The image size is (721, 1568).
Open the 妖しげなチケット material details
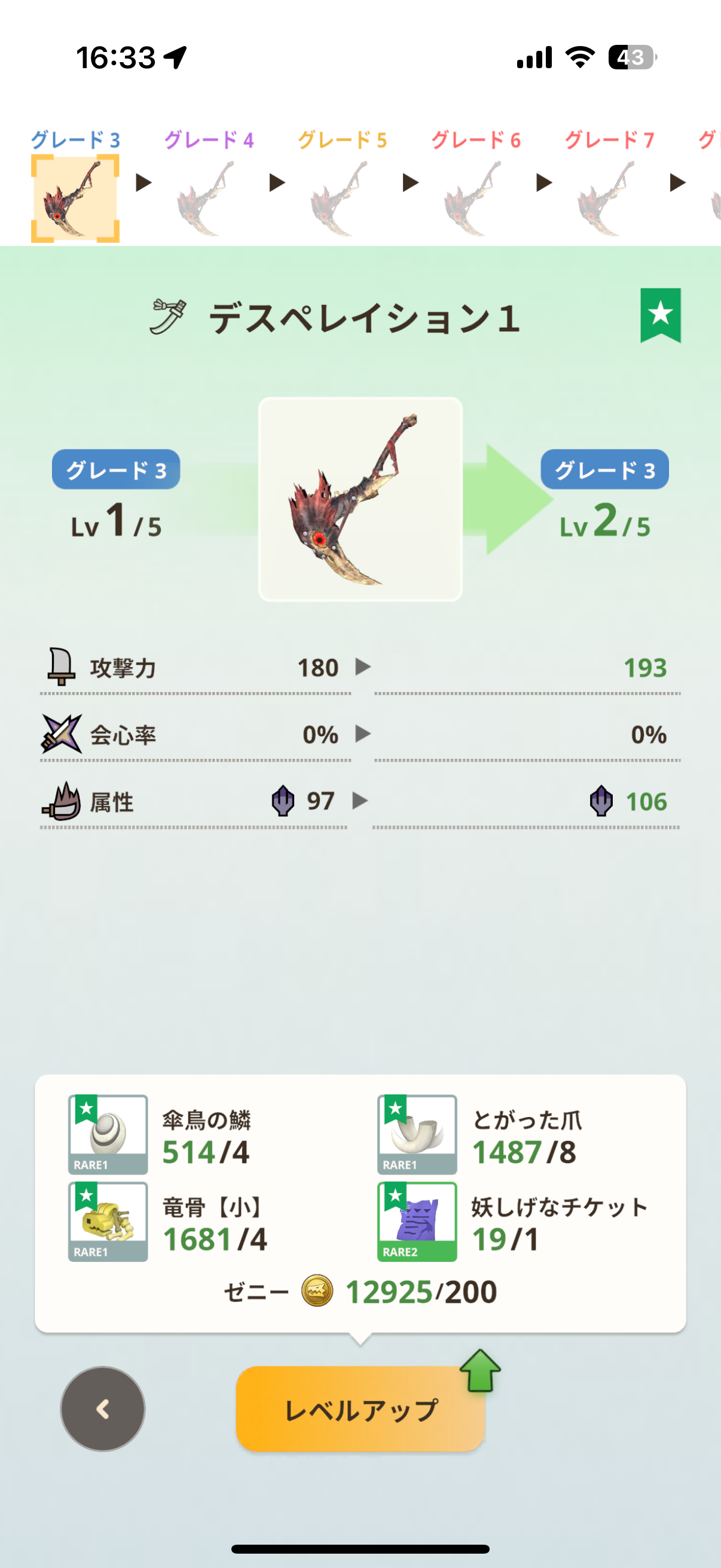tap(417, 1221)
